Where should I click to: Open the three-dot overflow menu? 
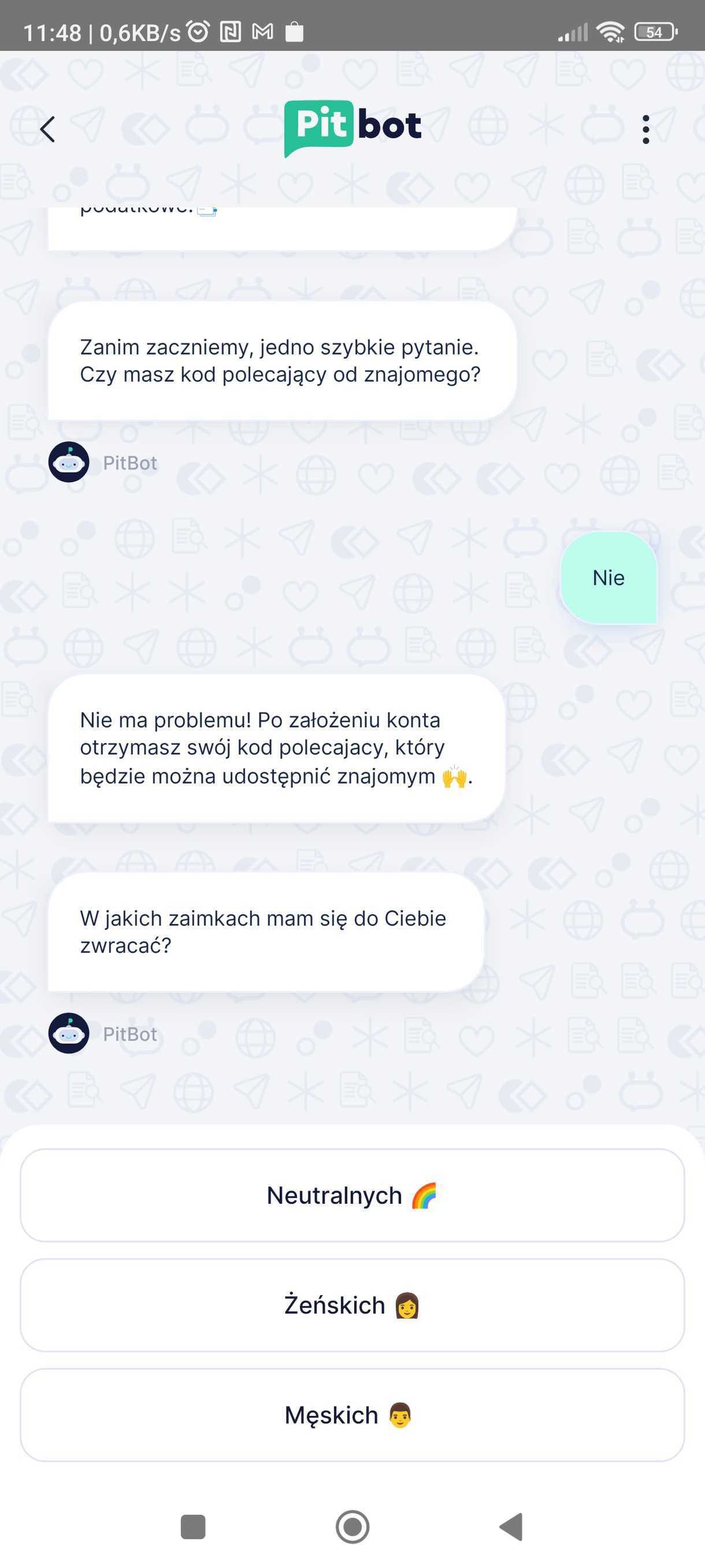pos(645,129)
